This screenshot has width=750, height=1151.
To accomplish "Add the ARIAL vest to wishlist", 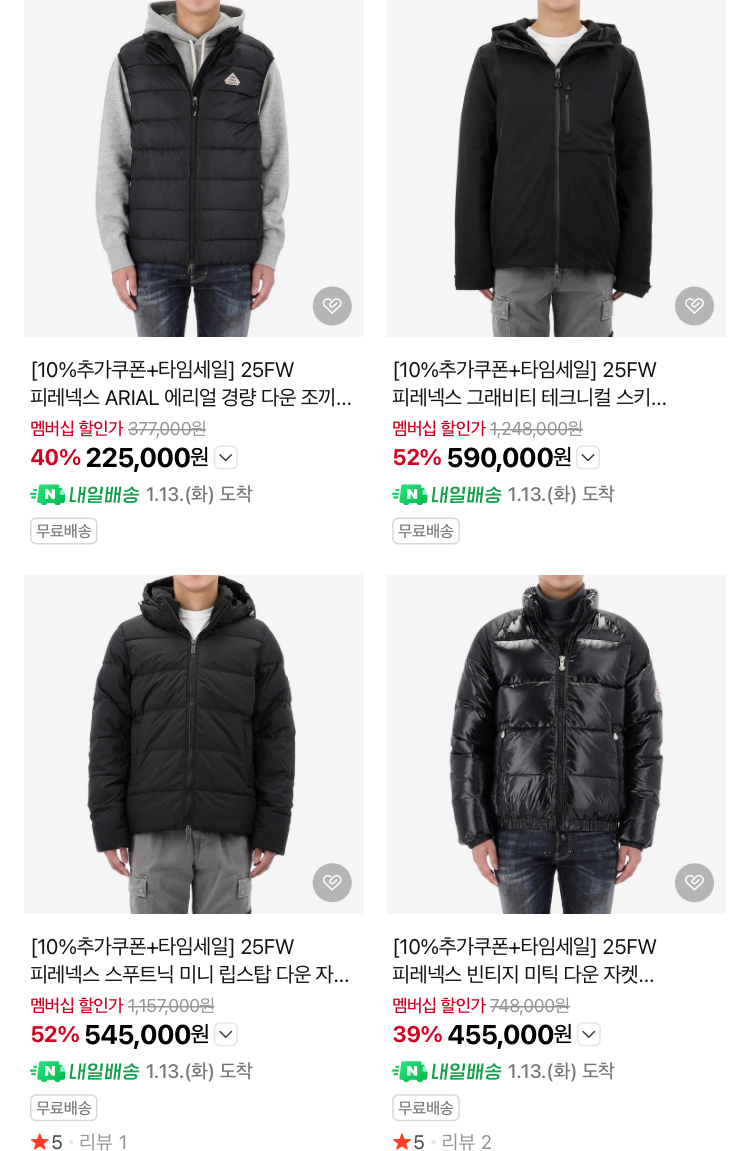I will 332,305.
